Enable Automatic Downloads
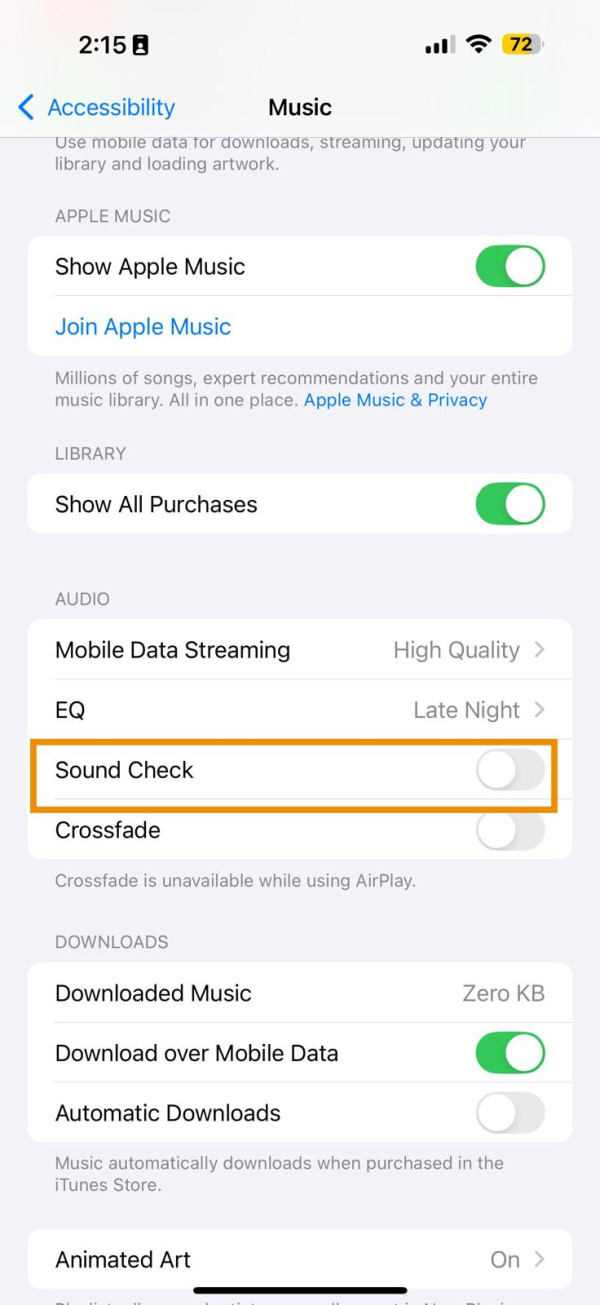The image size is (600, 1305). 510,1113
